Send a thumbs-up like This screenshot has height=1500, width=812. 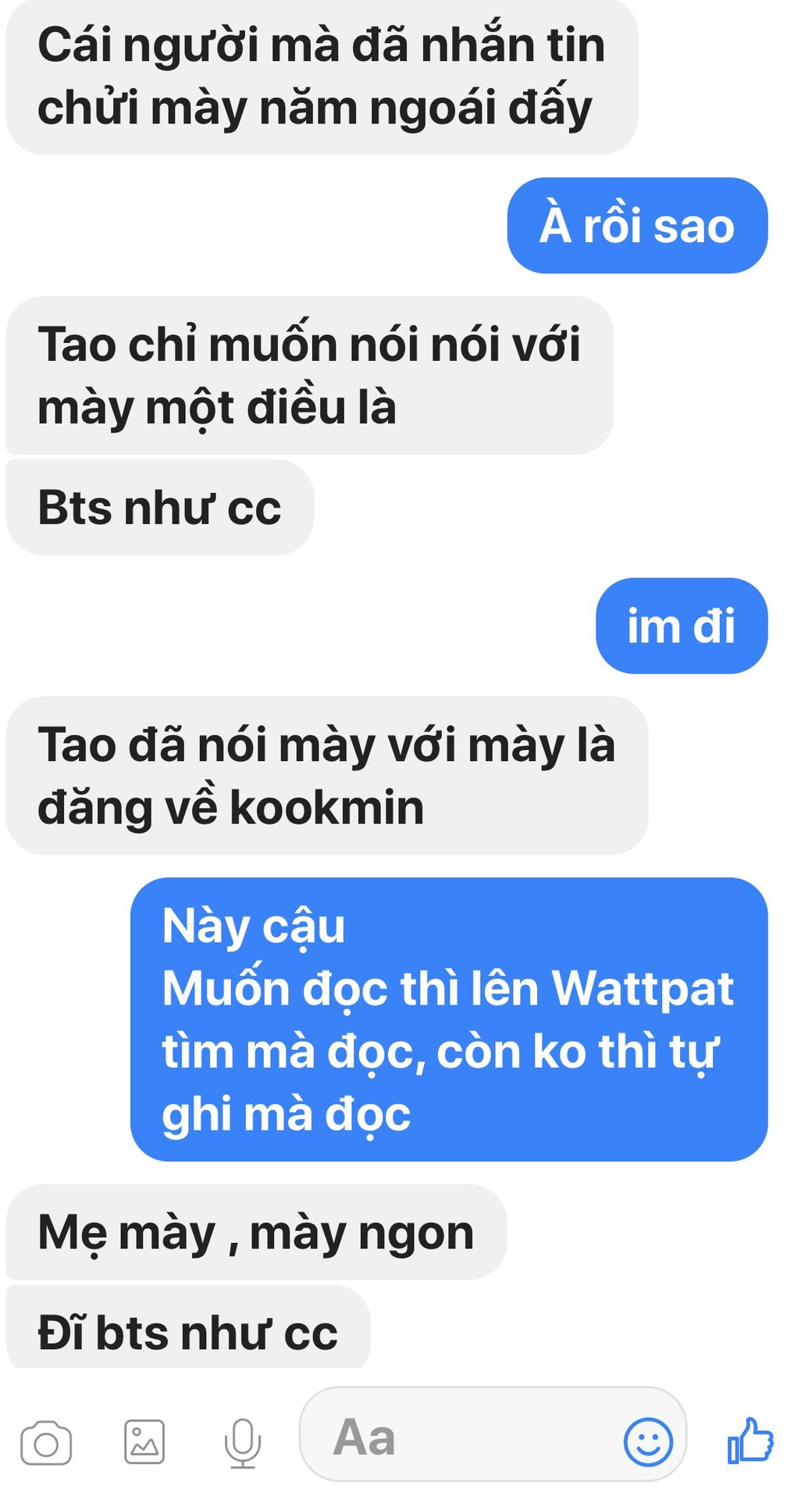(x=750, y=1440)
